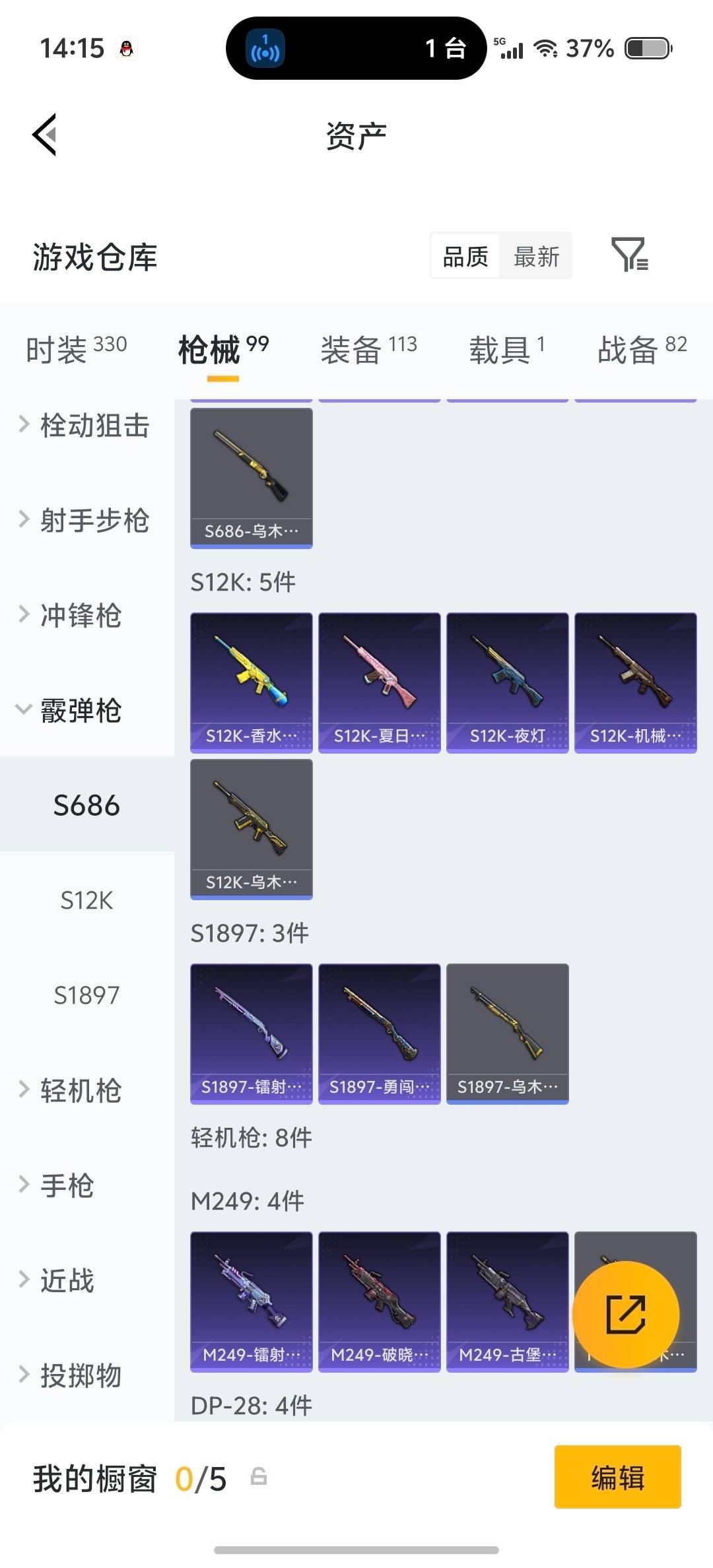The height and width of the screenshot is (1568, 713).
Task: Switch sorting to 最新
Action: 537,256
